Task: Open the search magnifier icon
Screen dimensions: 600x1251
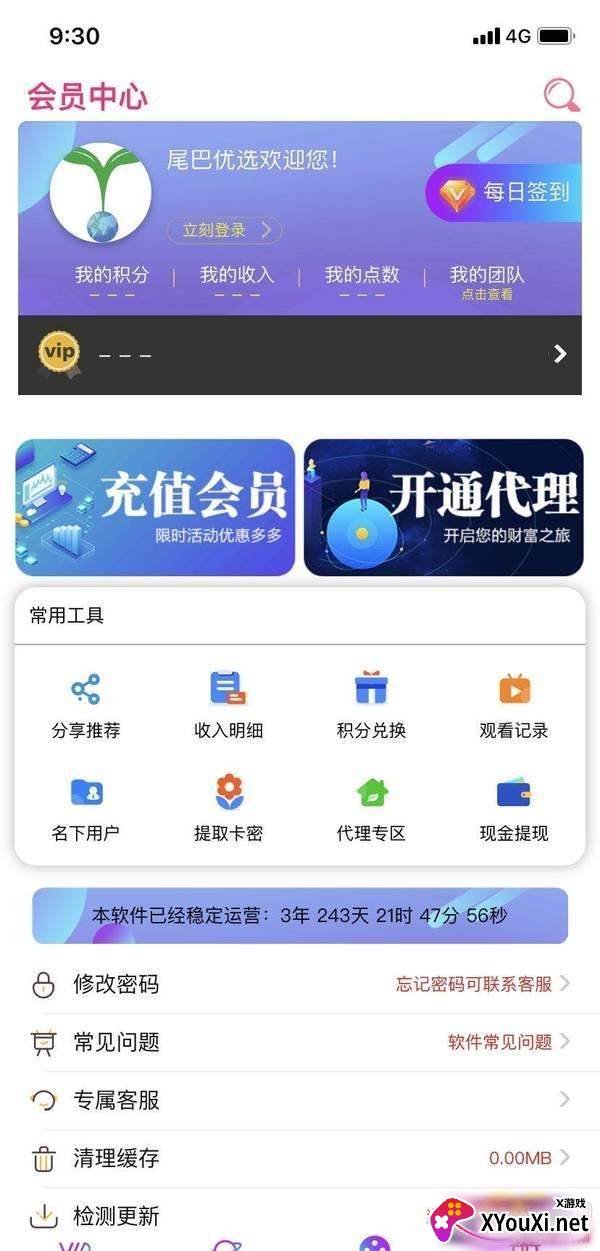Action: point(561,95)
